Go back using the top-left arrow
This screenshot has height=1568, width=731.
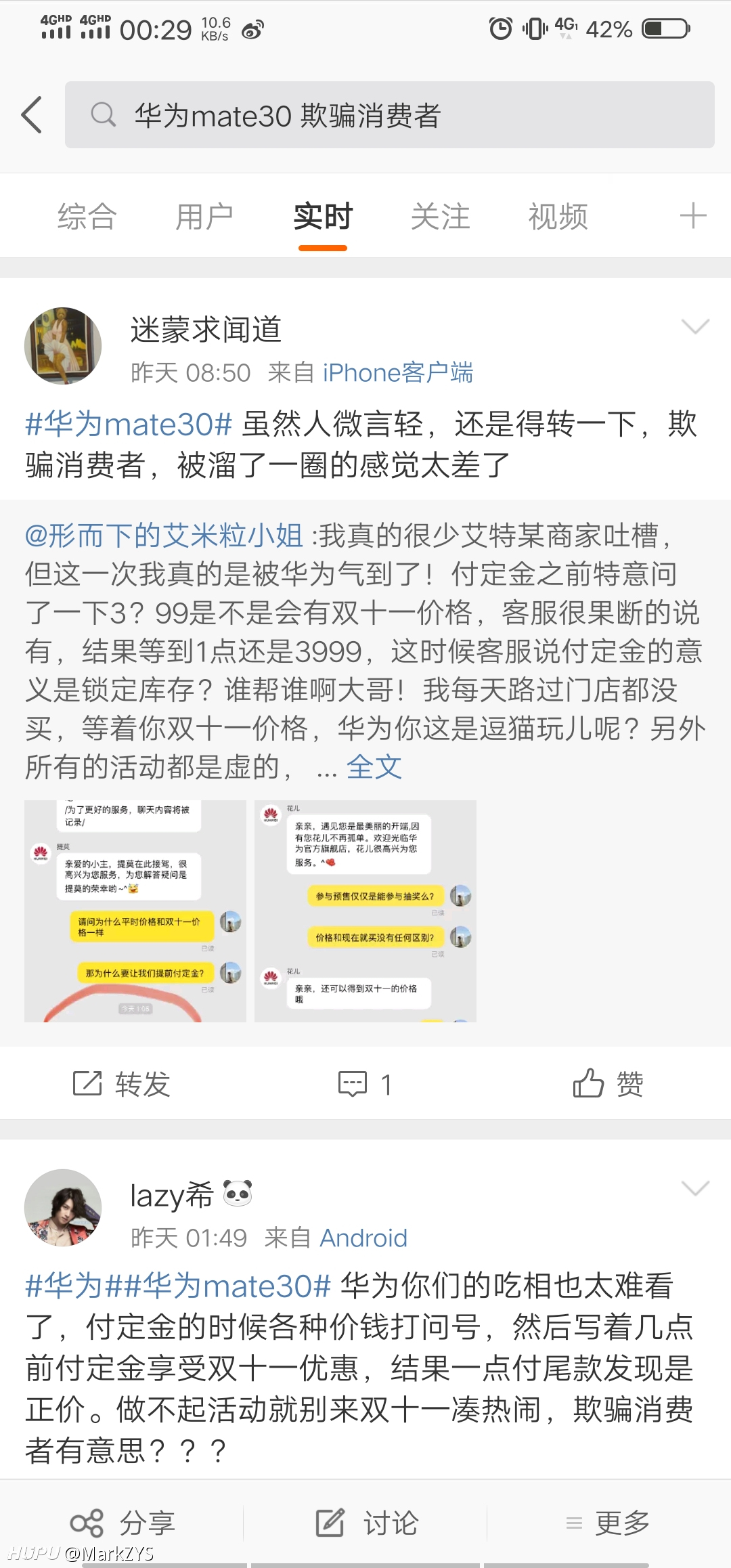[32, 115]
